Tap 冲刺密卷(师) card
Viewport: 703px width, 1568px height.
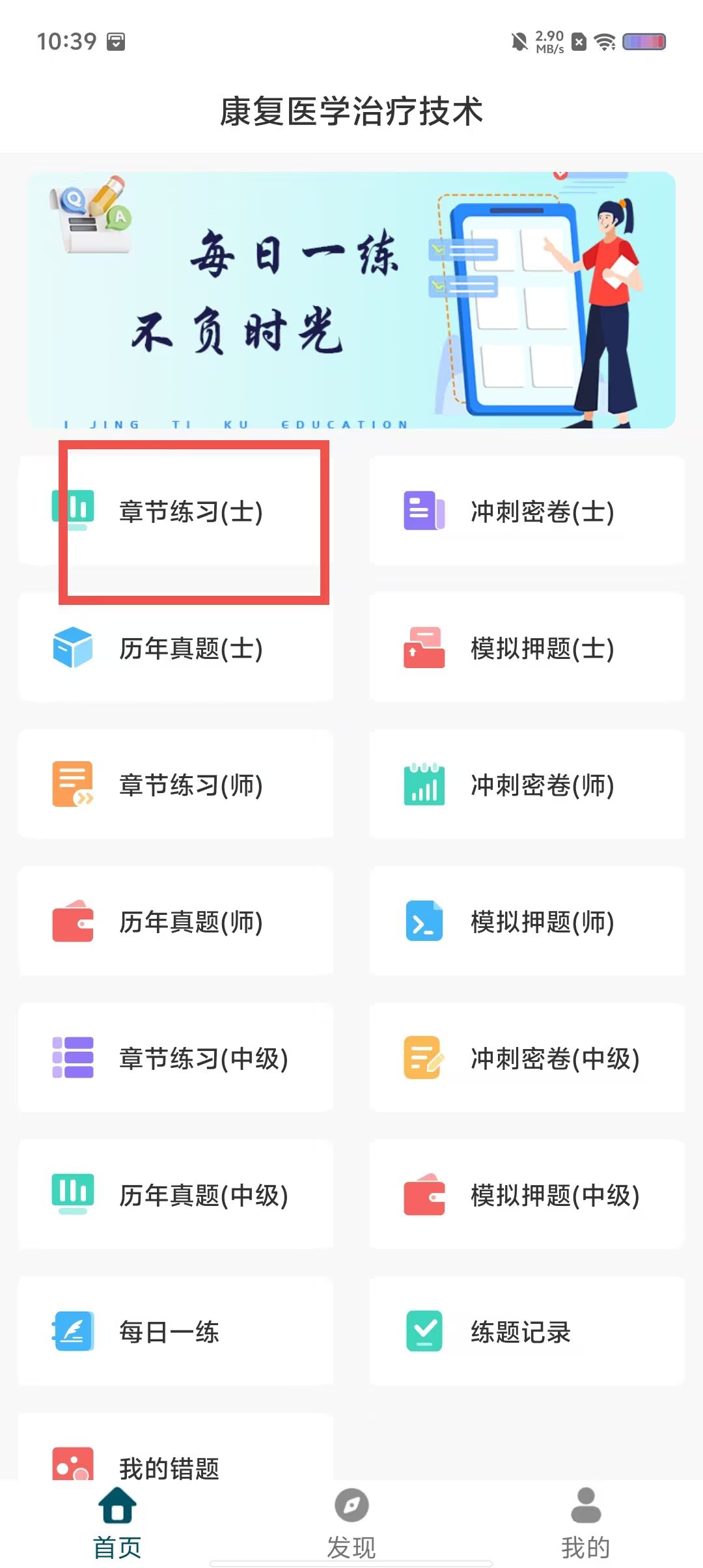527,785
